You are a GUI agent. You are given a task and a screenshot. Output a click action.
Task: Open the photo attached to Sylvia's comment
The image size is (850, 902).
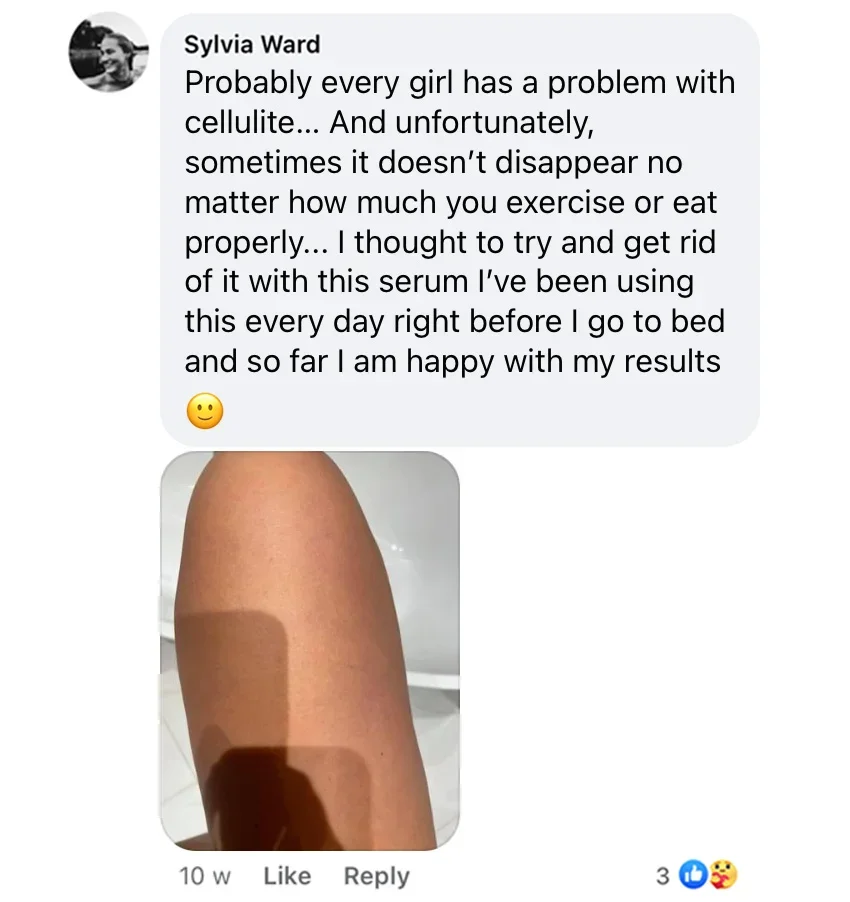[310, 650]
